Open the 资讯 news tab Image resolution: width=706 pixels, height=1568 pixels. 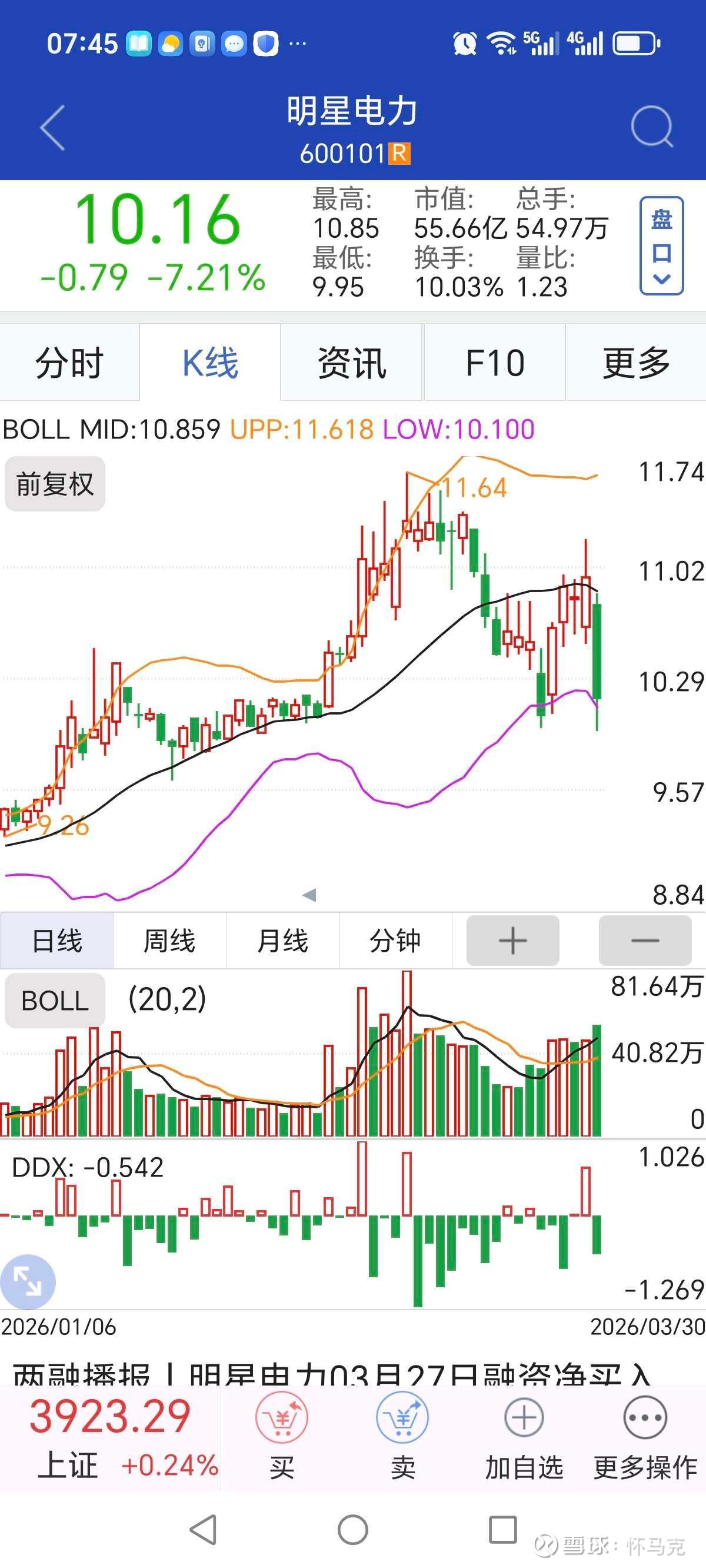click(x=352, y=363)
